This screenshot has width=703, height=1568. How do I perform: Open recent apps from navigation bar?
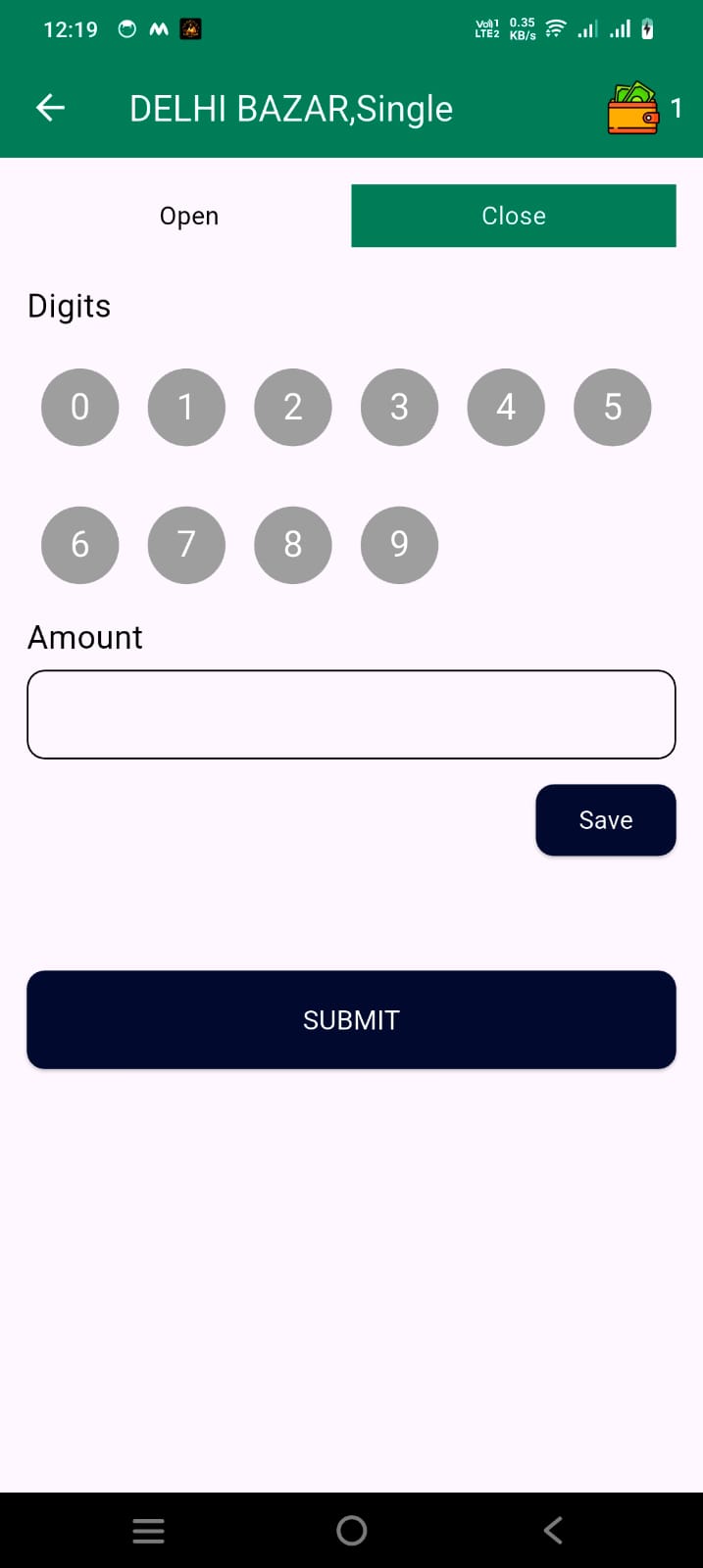tap(148, 1531)
